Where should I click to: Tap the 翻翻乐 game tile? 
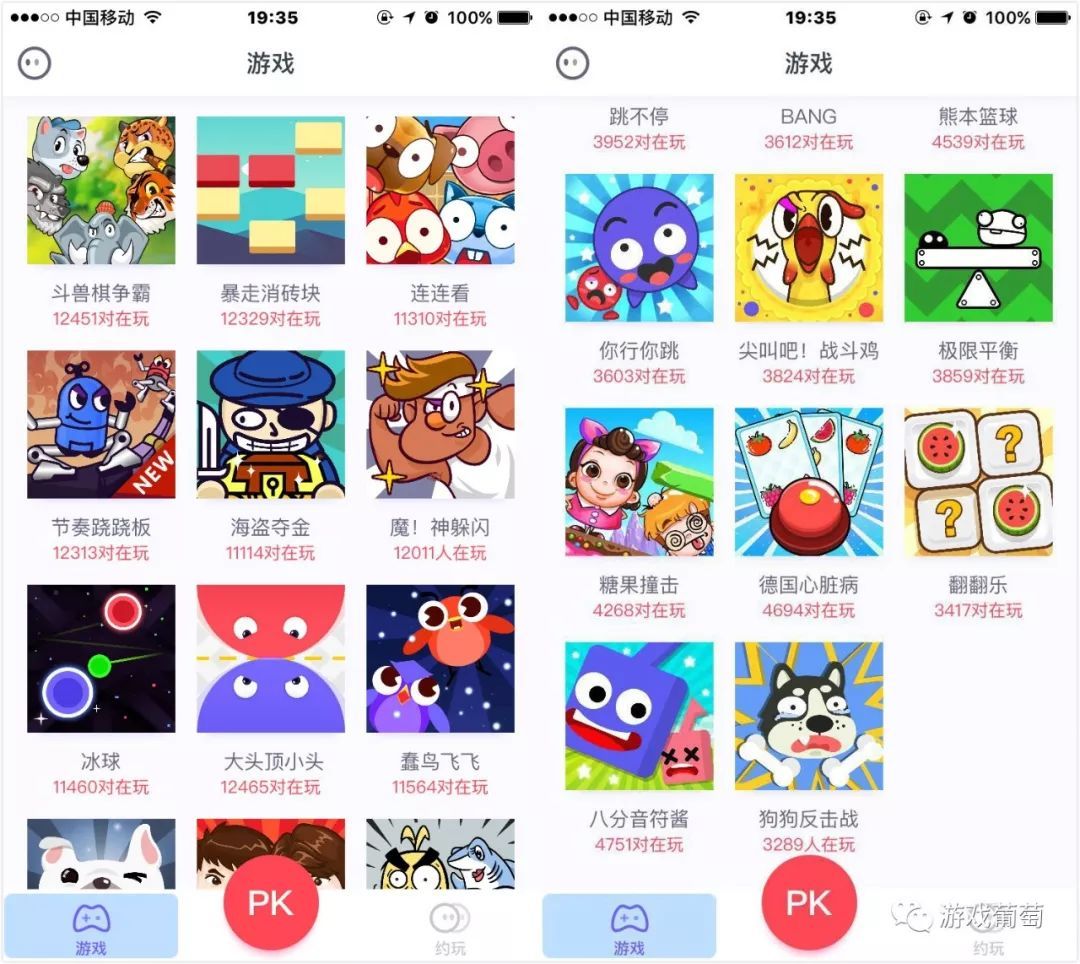point(978,482)
